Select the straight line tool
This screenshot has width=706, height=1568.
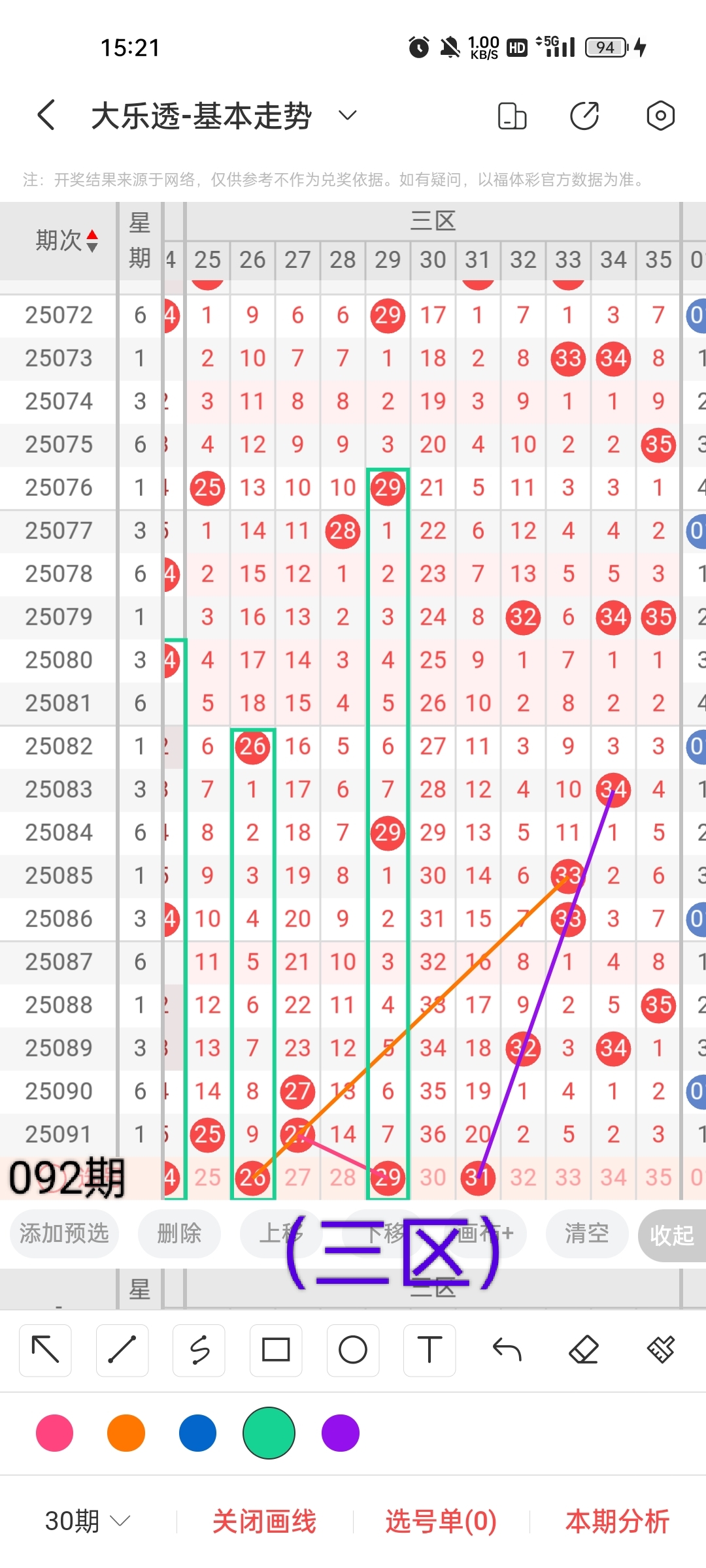click(x=122, y=1350)
